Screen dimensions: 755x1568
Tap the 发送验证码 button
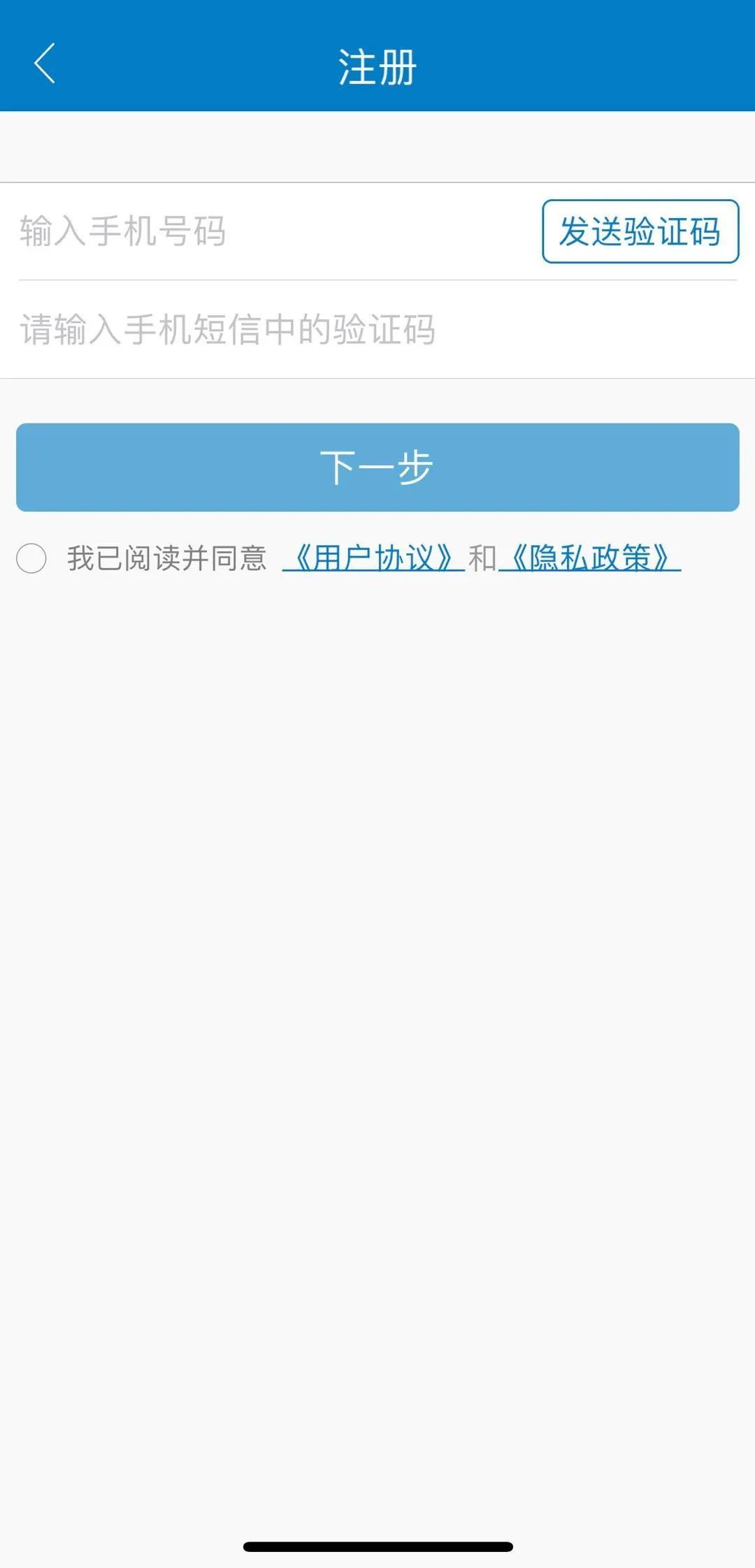tap(640, 231)
